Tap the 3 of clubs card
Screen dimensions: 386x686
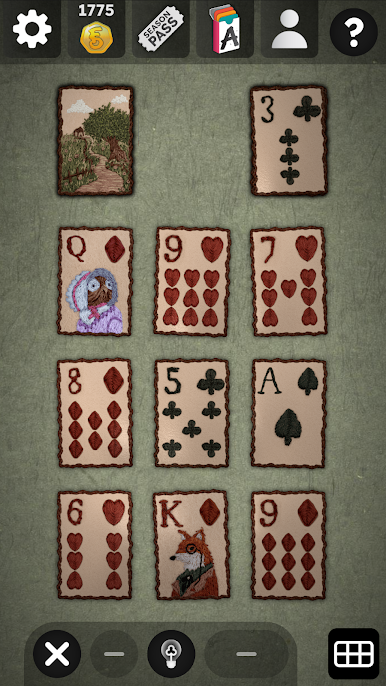tap(289, 140)
